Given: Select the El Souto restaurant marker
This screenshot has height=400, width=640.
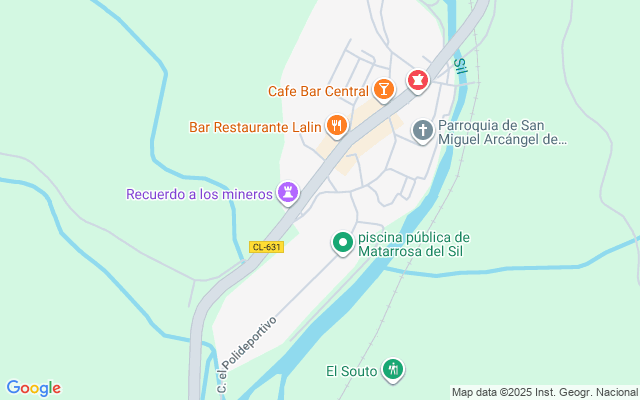Looking at the screenshot, I should (x=394, y=371).
